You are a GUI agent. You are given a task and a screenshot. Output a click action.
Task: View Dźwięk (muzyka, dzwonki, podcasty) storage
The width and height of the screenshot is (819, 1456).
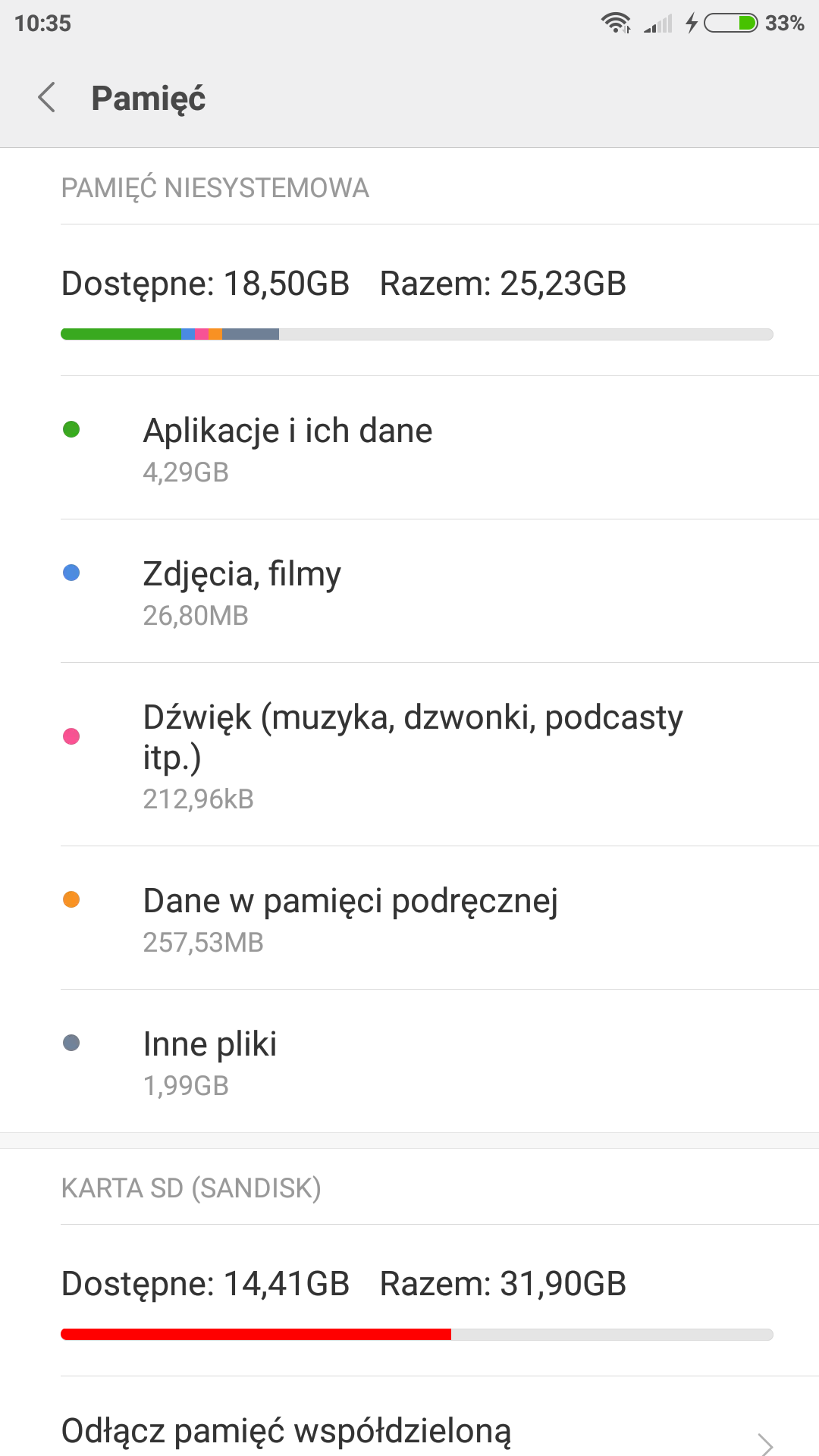(x=409, y=755)
